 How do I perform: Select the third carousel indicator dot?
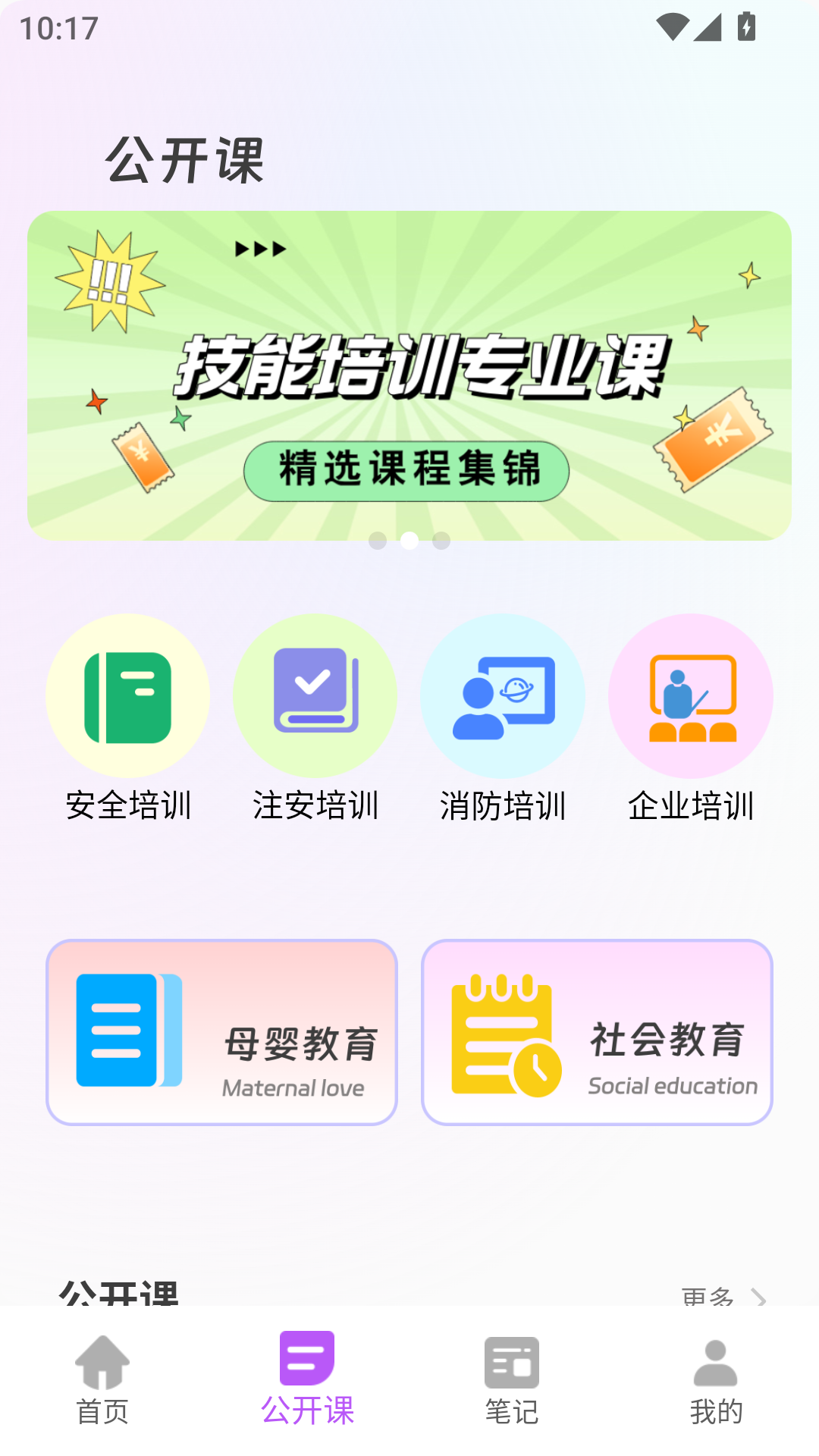click(440, 541)
